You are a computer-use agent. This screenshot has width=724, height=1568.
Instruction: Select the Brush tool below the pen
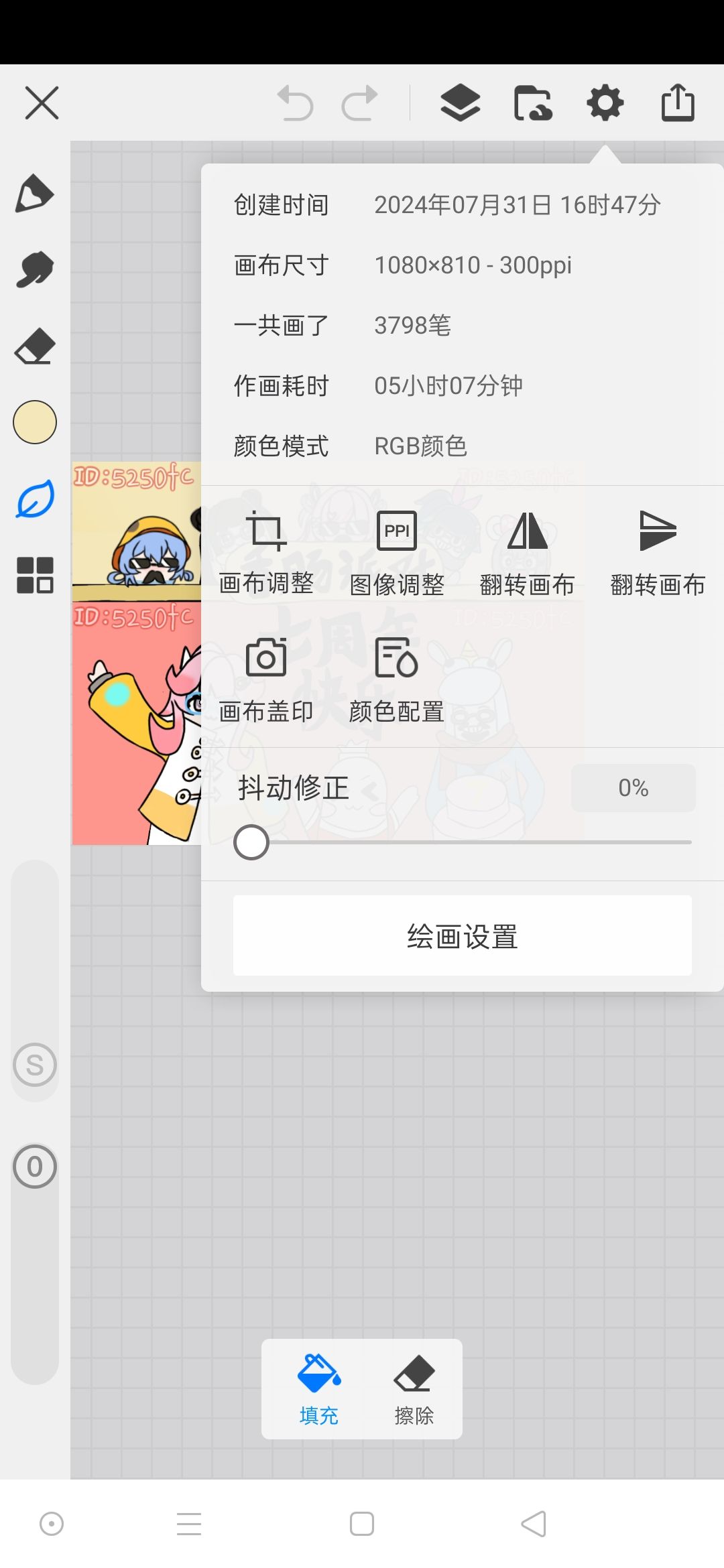point(35,270)
